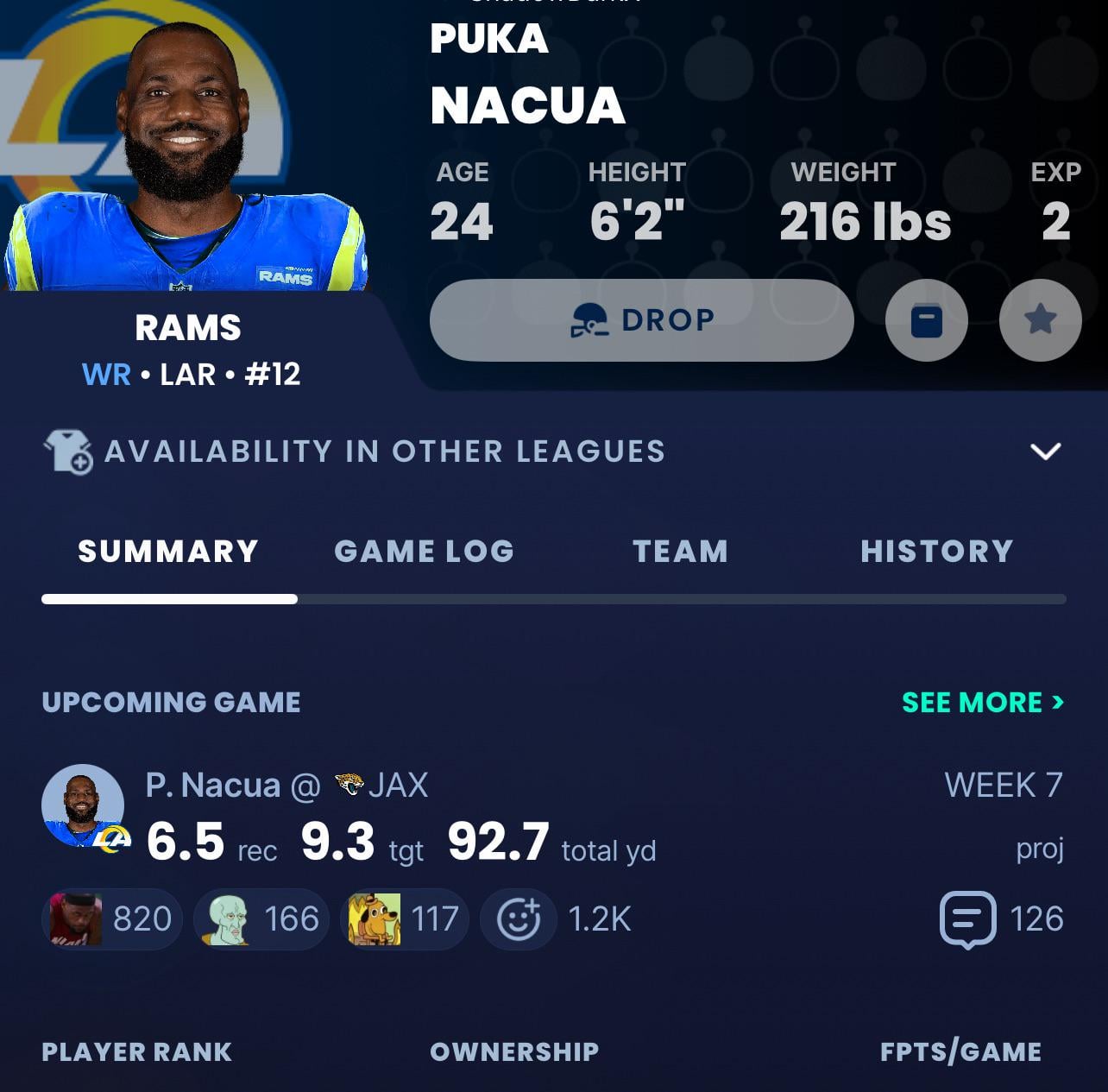Drop Puka Nacua from roster

[x=641, y=320]
